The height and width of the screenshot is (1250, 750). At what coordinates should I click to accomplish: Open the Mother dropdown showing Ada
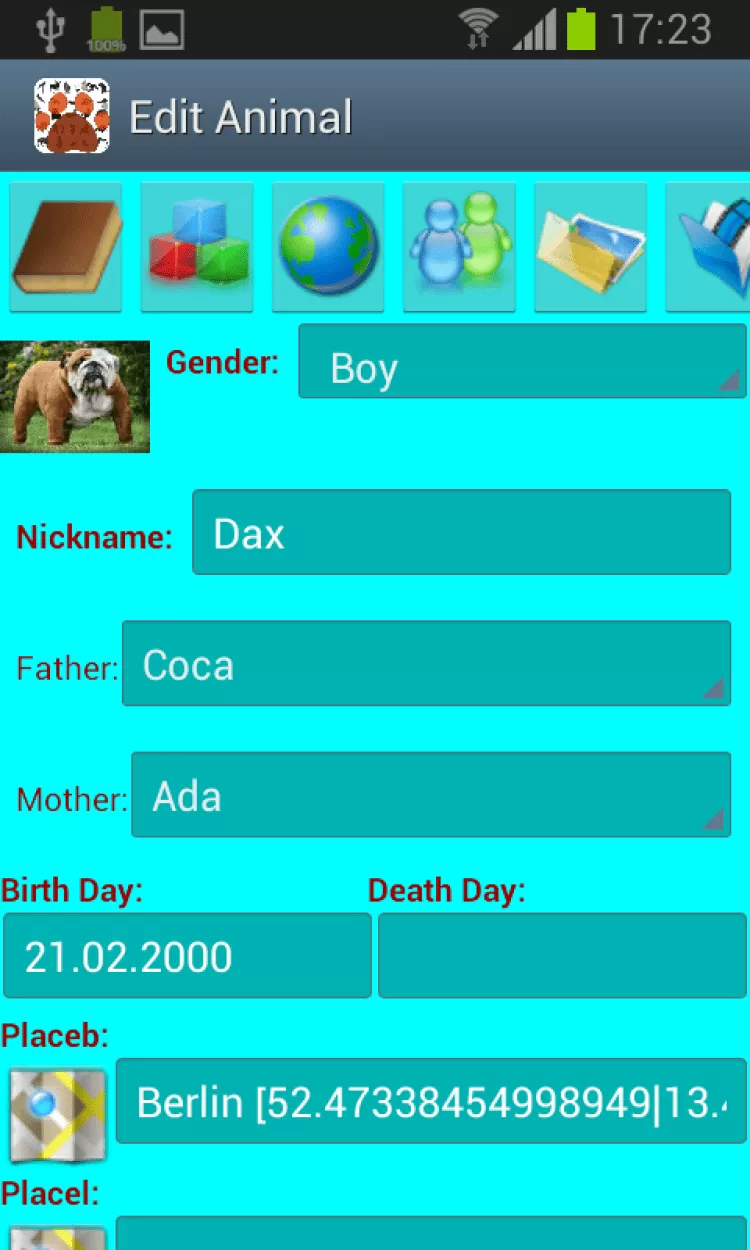pos(431,794)
